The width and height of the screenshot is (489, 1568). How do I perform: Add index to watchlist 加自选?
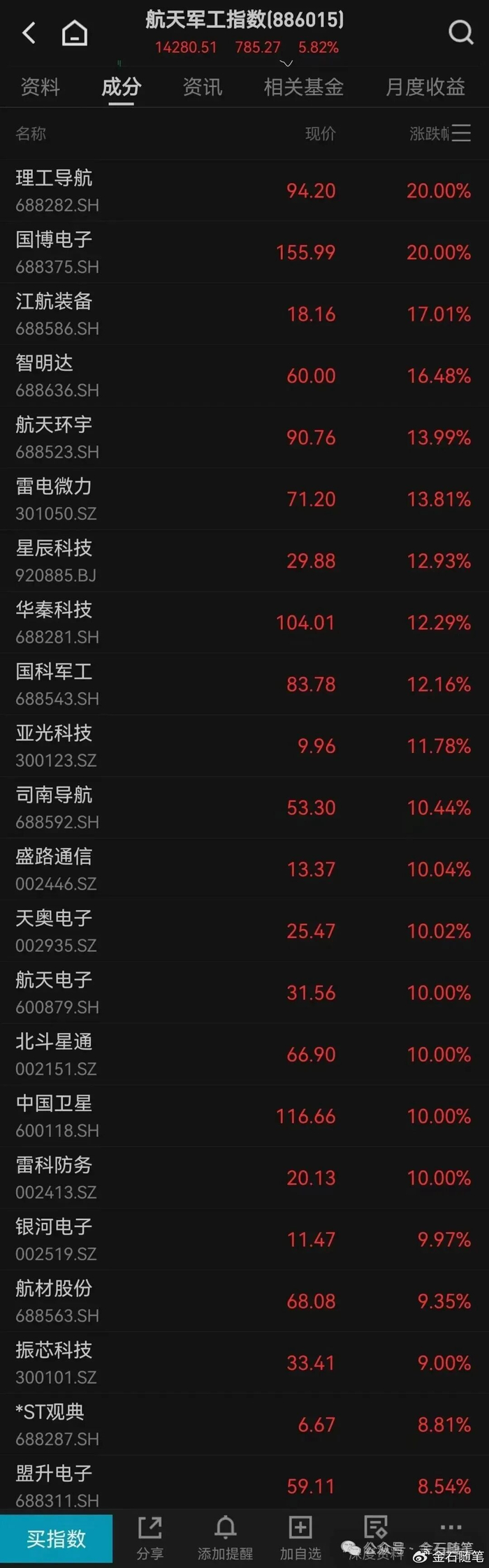click(300, 1538)
